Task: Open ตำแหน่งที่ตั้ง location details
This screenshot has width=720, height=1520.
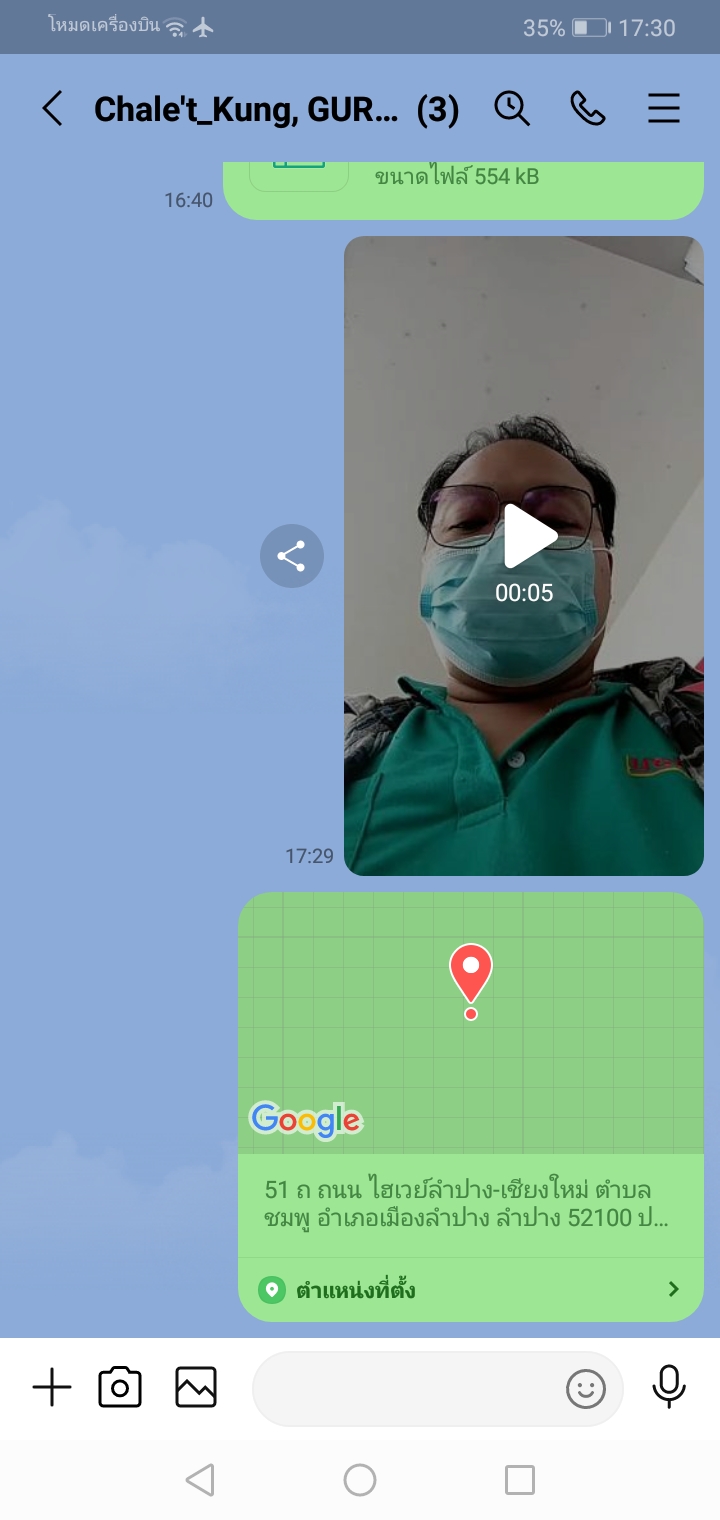Action: pos(470,1289)
